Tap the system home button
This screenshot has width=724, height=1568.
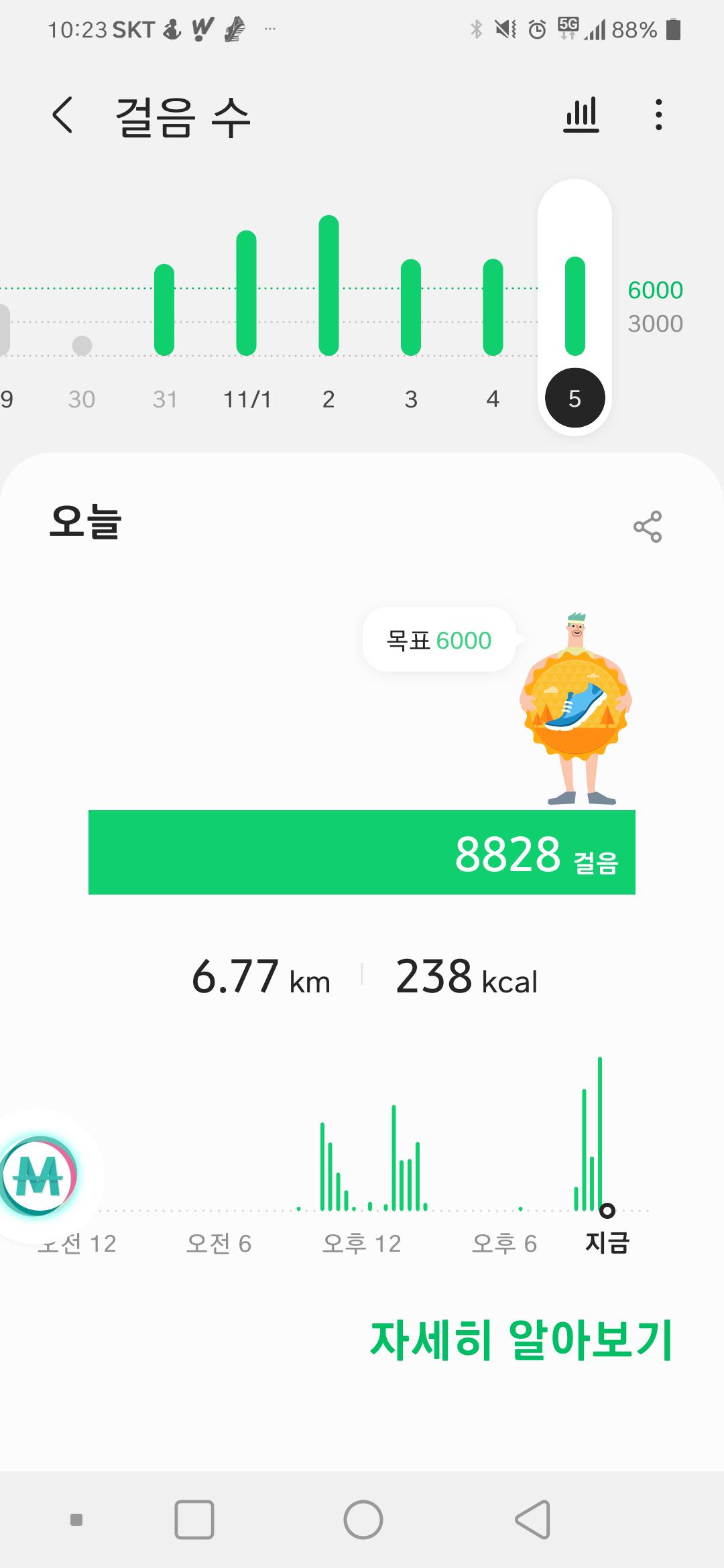coord(363,1520)
